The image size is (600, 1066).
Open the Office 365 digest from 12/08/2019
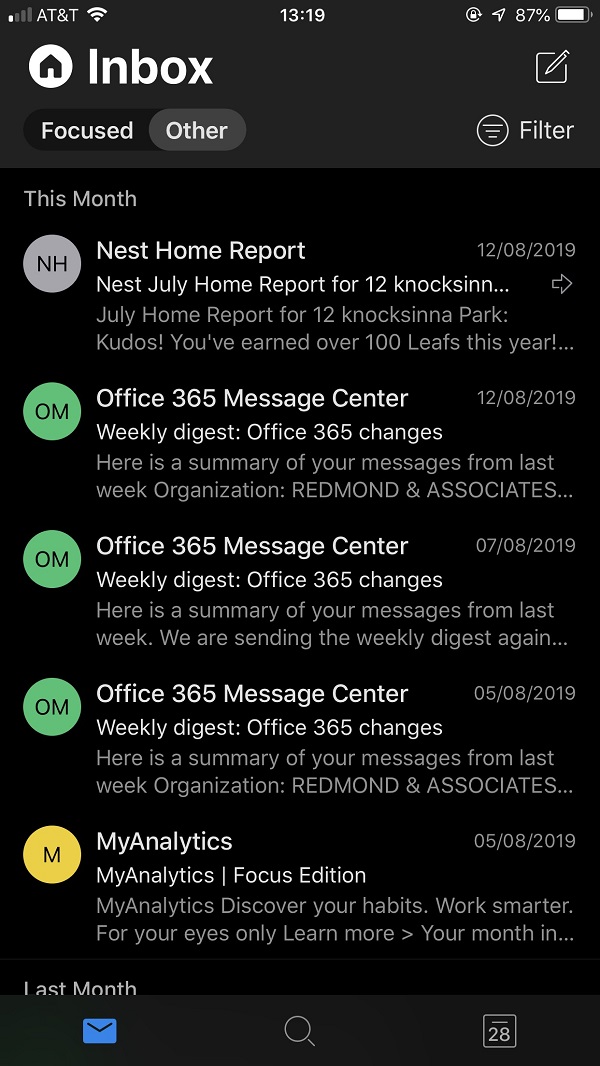(x=300, y=443)
